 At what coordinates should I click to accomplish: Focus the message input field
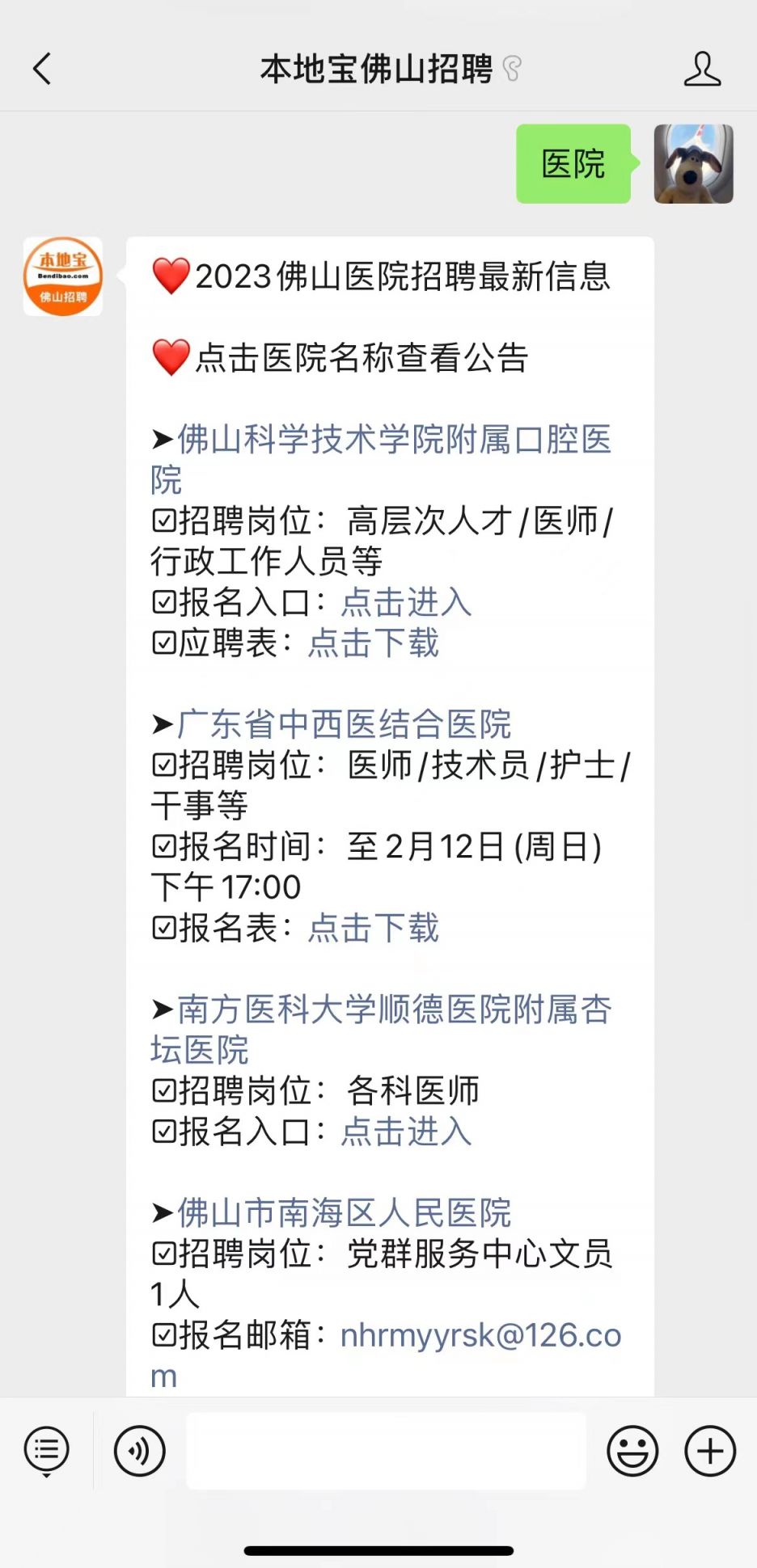pyautogui.click(x=386, y=1451)
